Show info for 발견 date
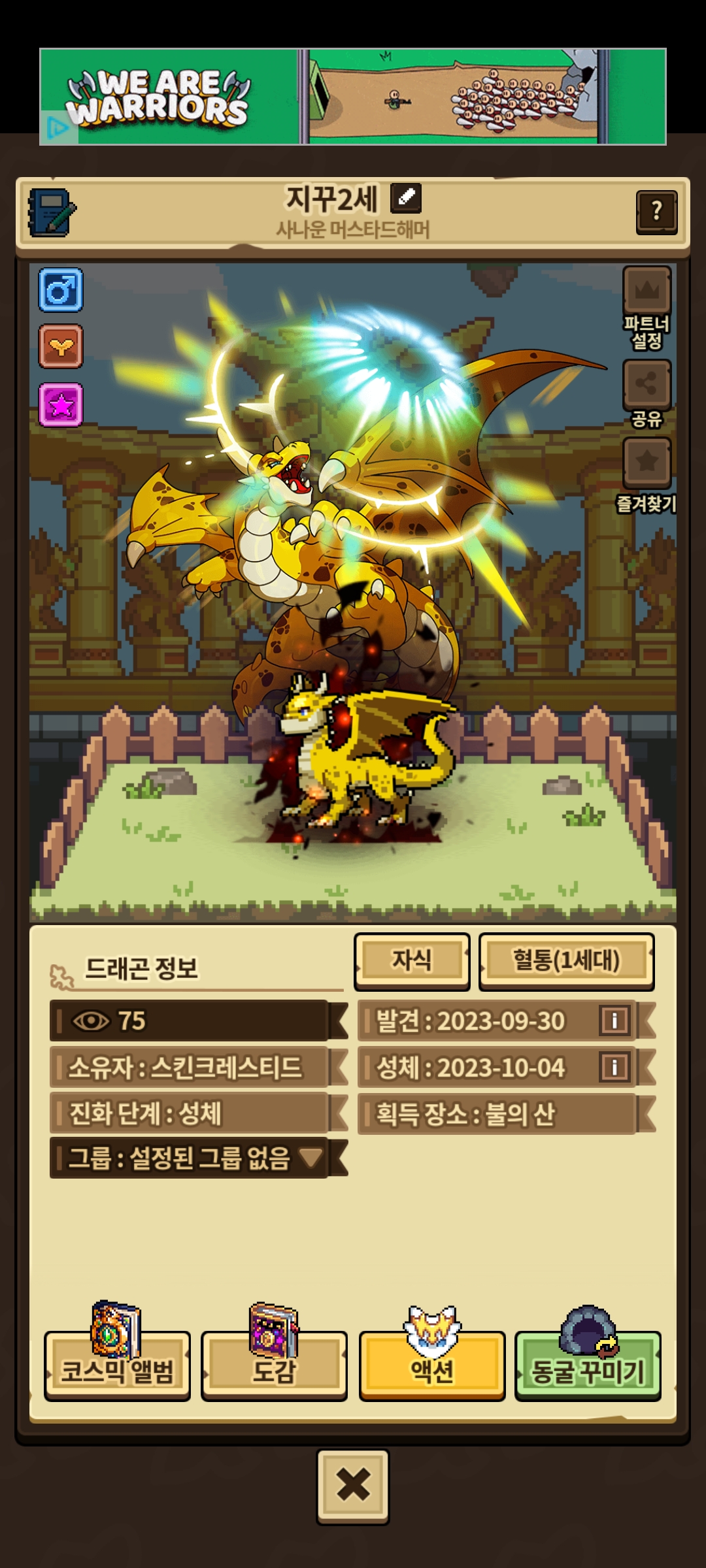The height and width of the screenshot is (1568, 706). (614, 1021)
